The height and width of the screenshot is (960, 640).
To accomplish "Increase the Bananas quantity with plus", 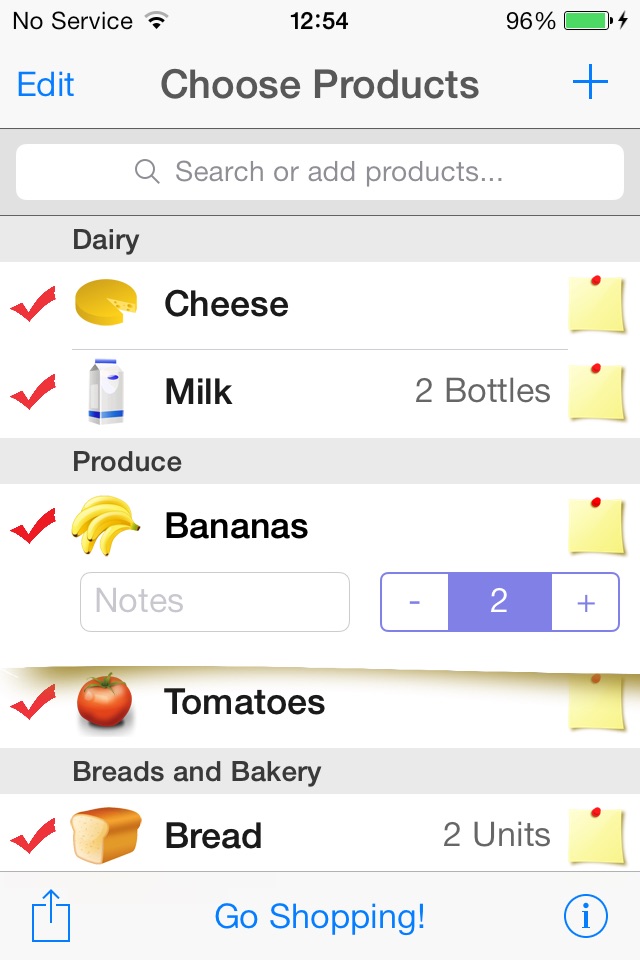I will tap(585, 602).
